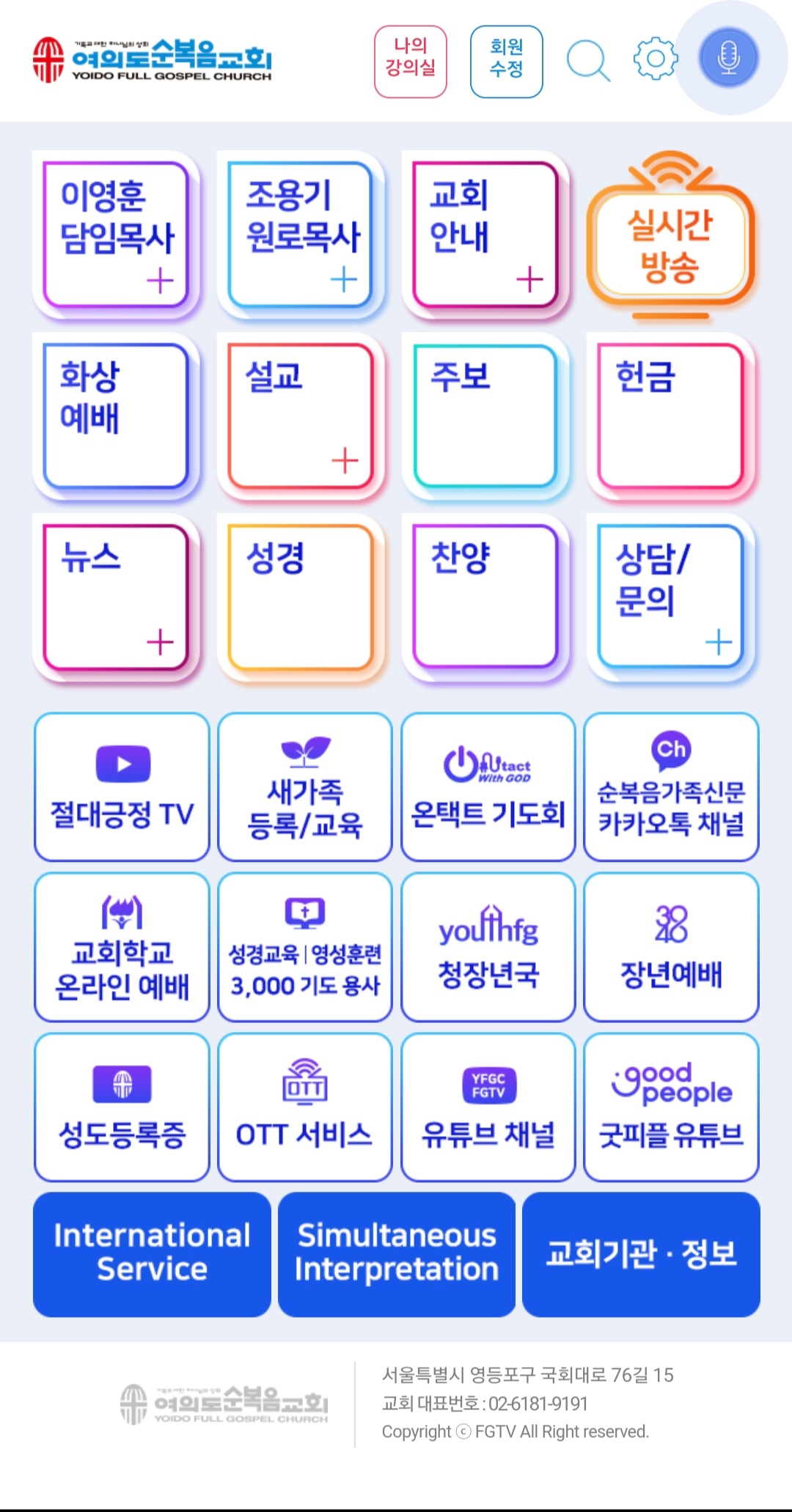Activate the microphone voice button

pos(728,58)
